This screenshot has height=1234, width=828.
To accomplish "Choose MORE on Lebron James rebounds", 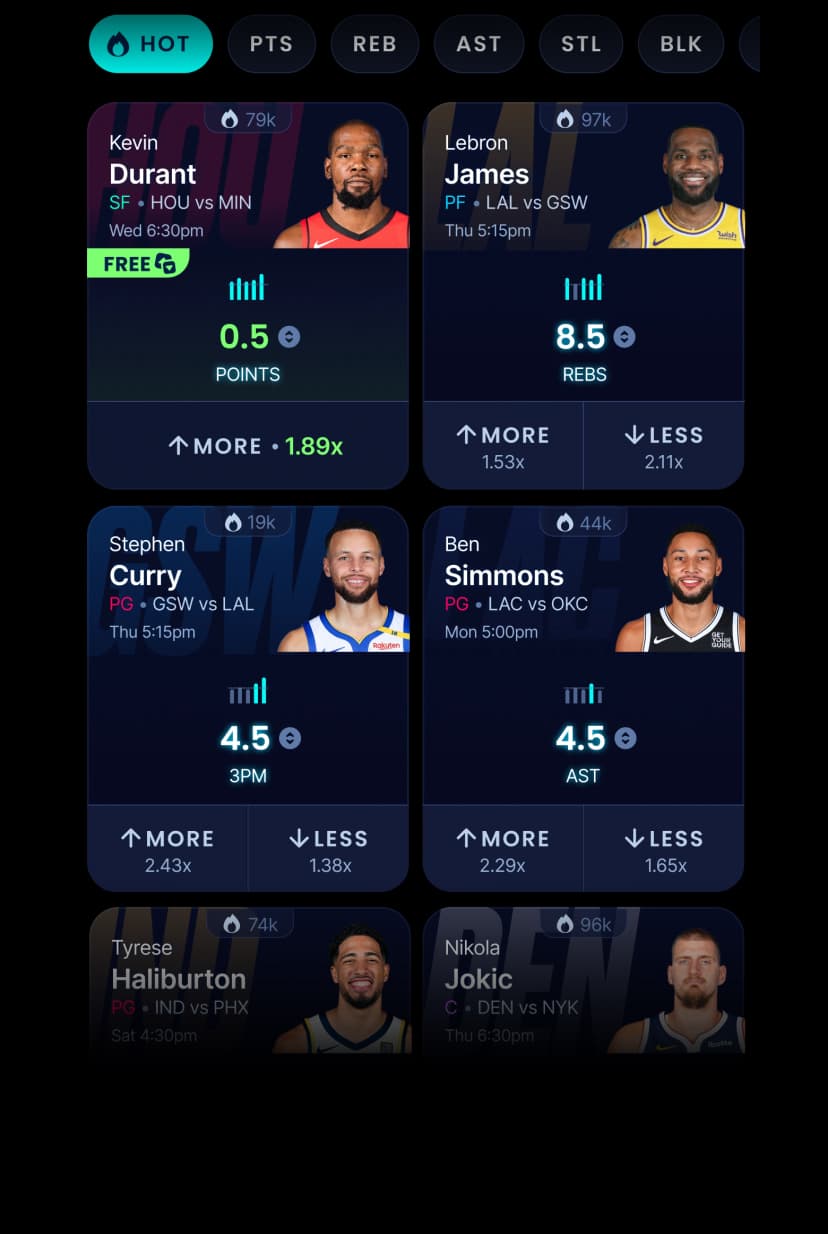I will [503, 446].
